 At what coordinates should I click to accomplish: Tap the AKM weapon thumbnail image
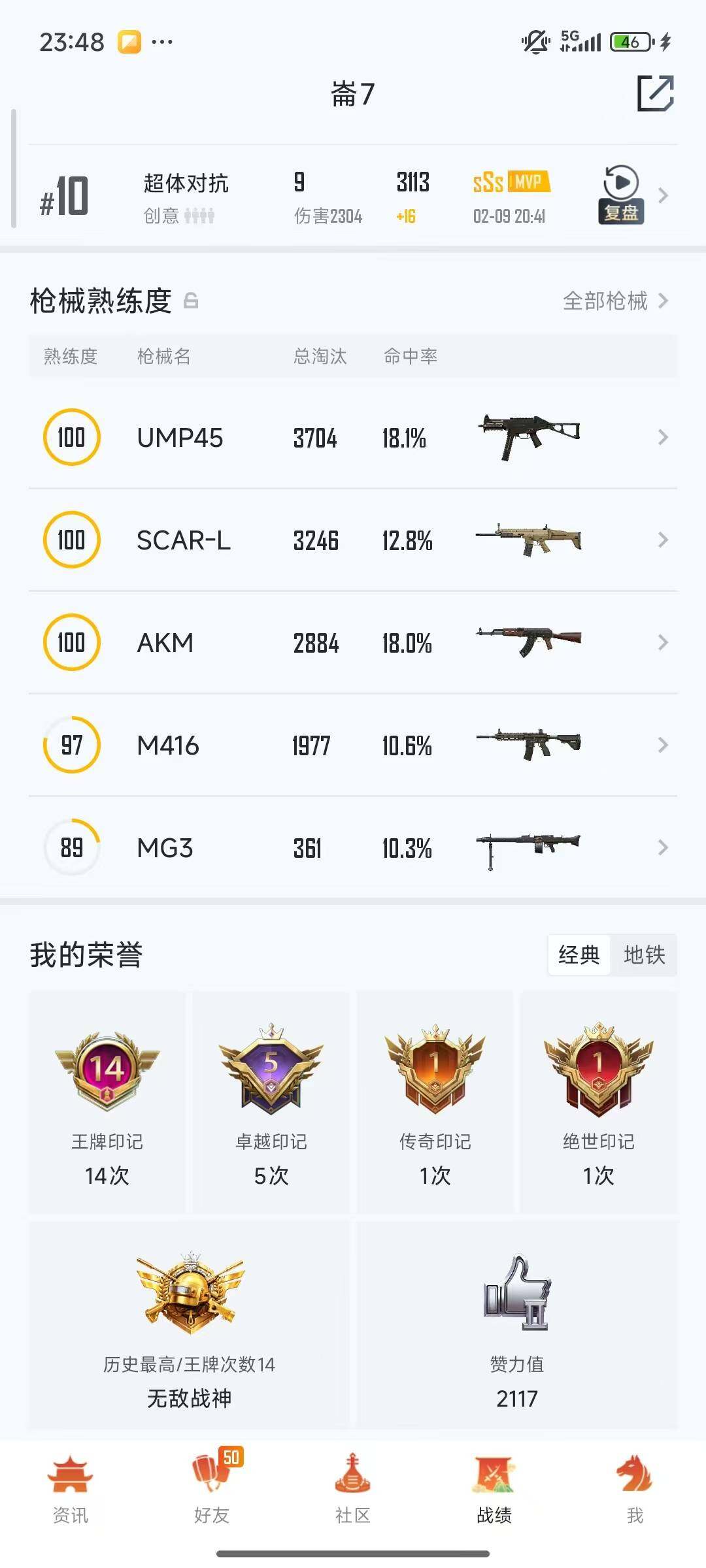[529, 642]
